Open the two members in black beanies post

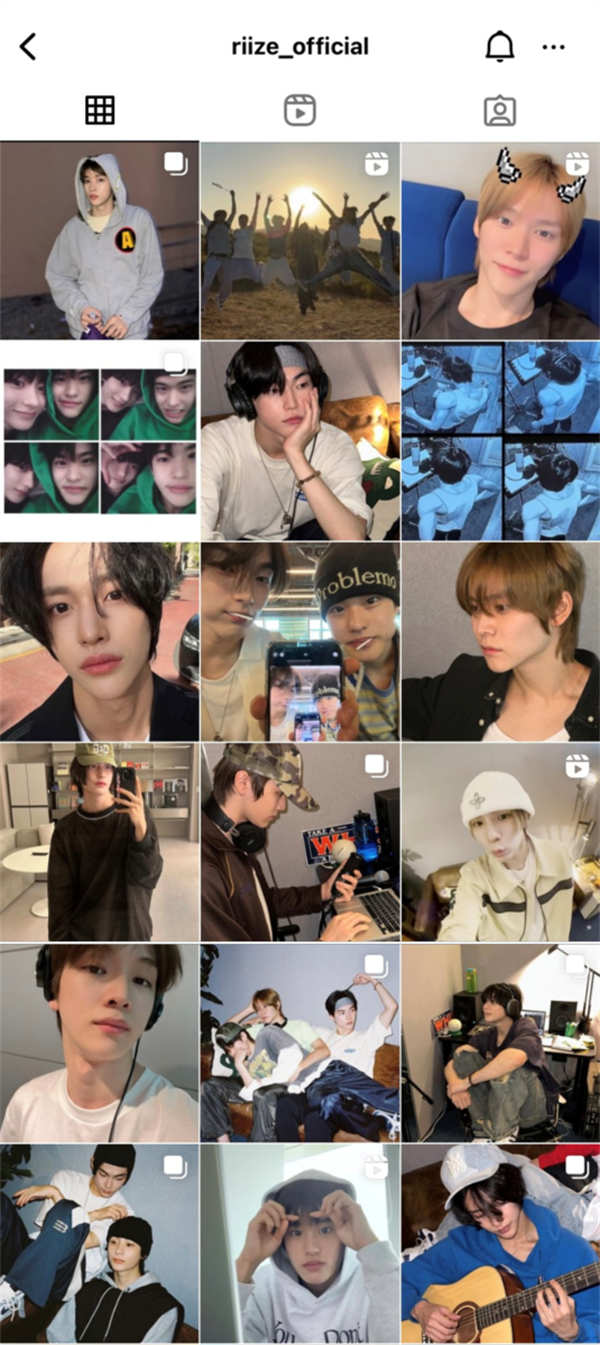click(x=99, y=1243)
